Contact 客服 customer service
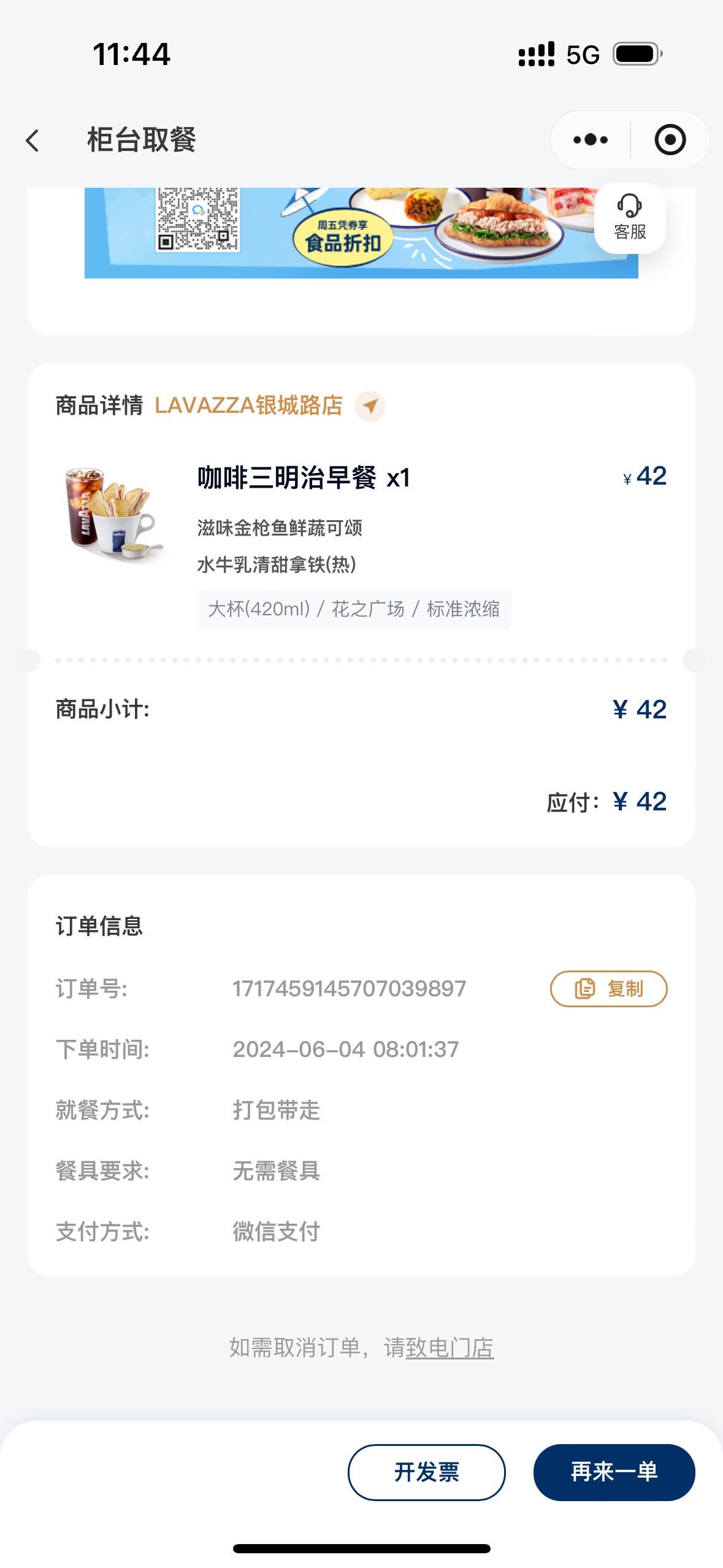The height and width of the screenshot is (1568, 723). [630, 218]
